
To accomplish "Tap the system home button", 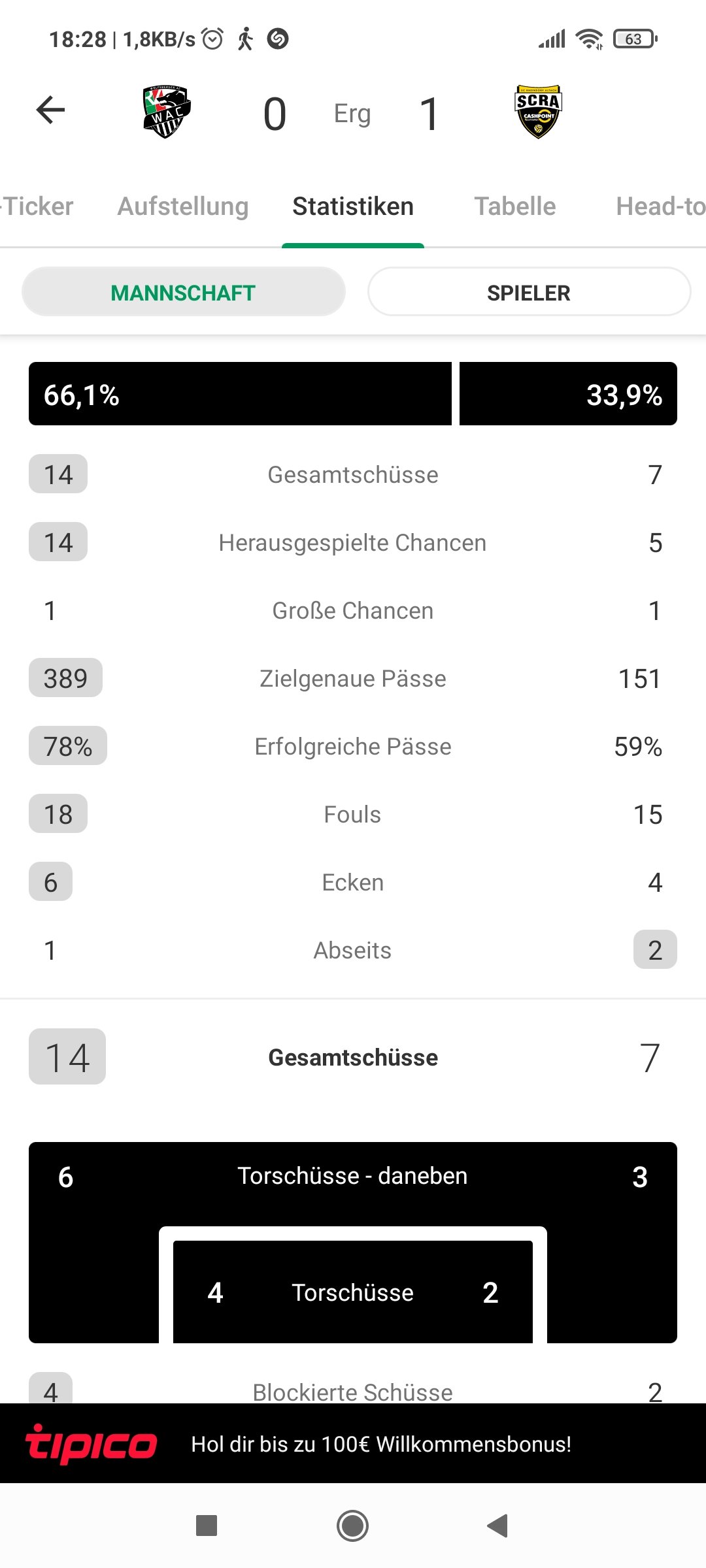I will click(x=353, y=1526).
